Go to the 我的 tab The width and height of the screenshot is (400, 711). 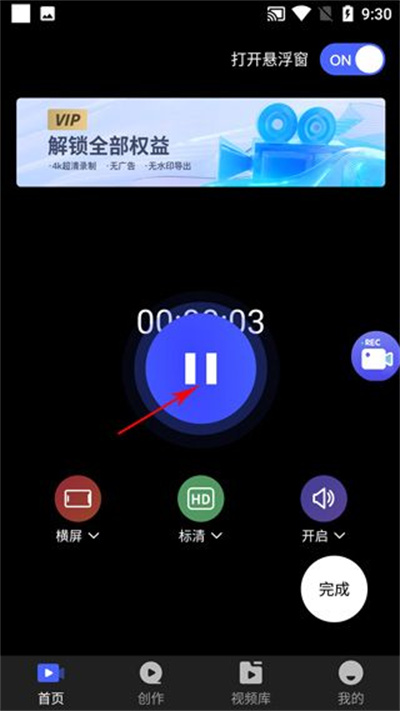351,683
